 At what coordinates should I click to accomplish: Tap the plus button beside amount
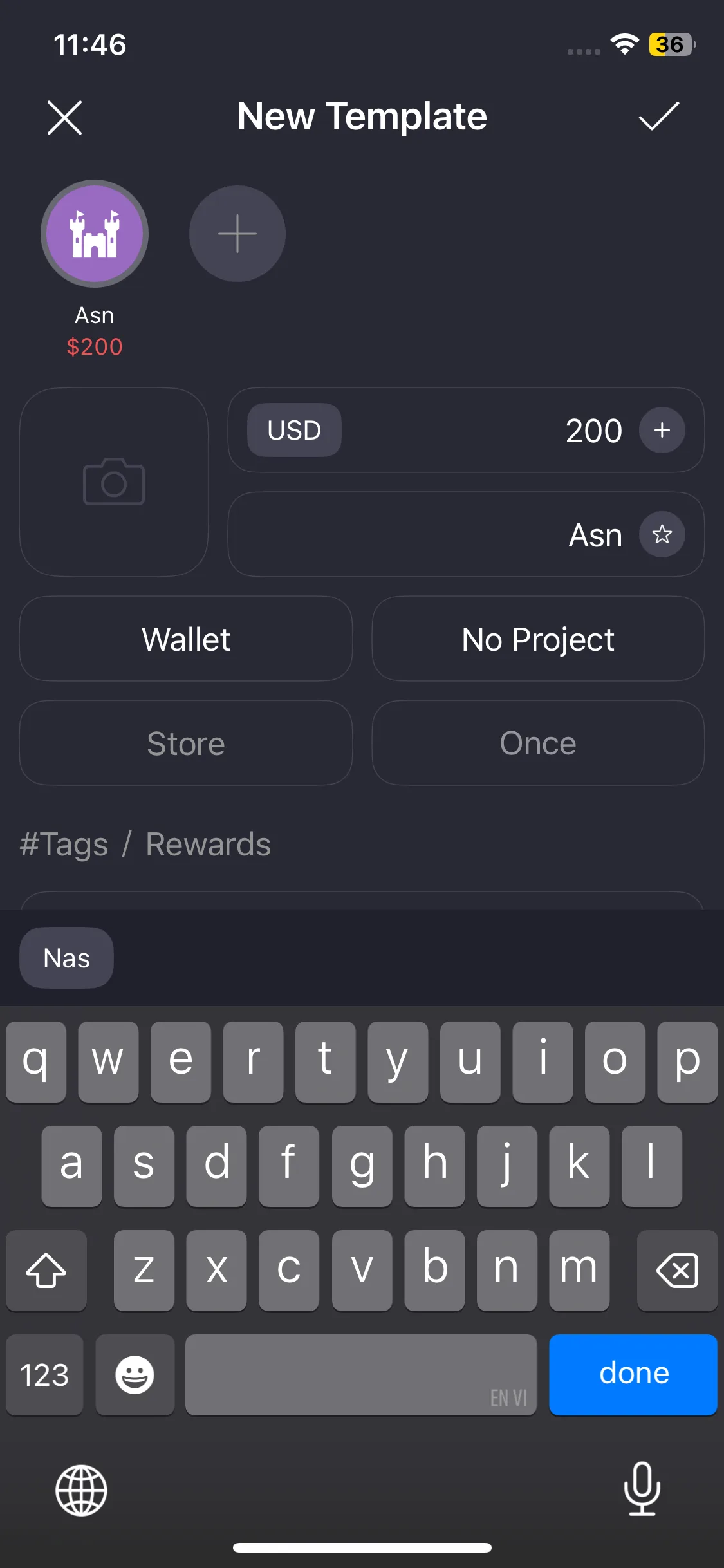tap(662, 430)
